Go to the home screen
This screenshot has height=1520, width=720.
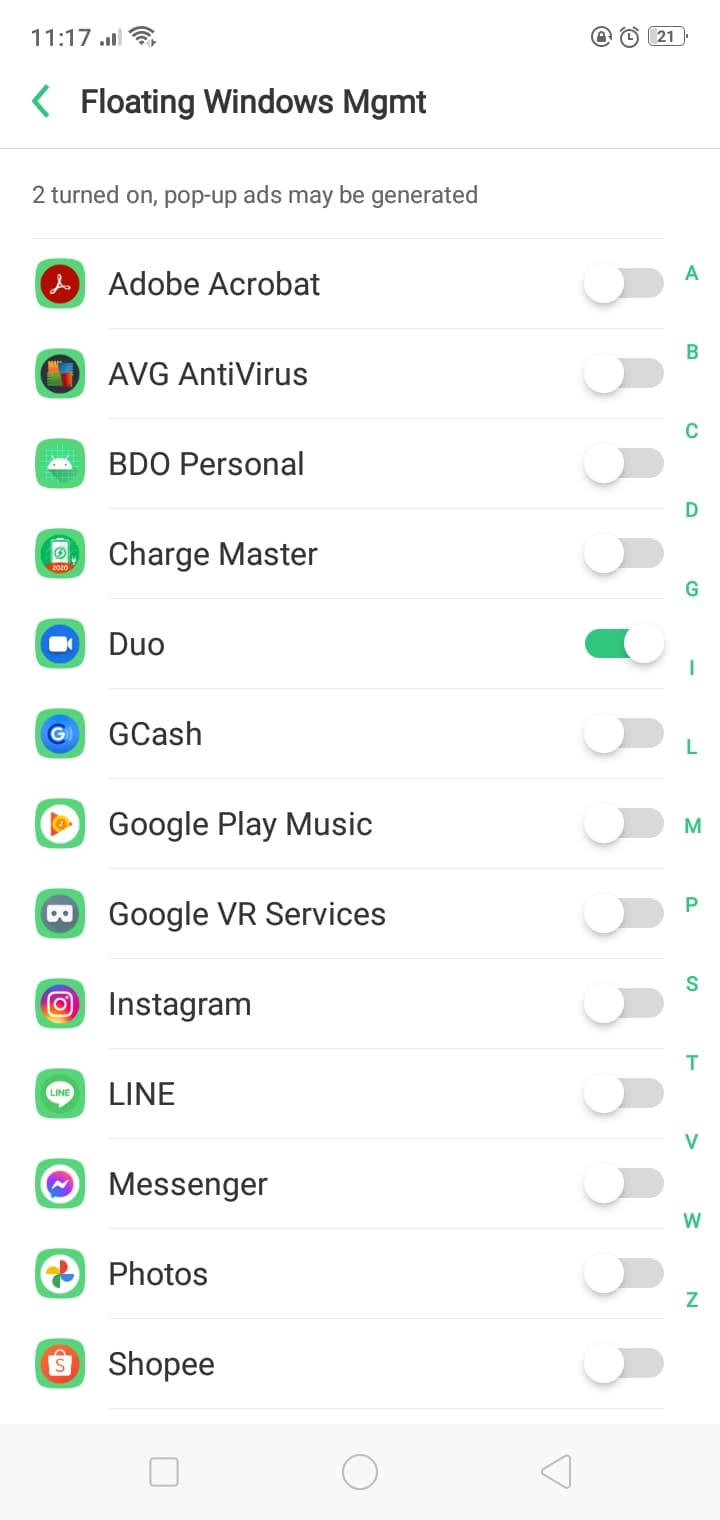359,1472
